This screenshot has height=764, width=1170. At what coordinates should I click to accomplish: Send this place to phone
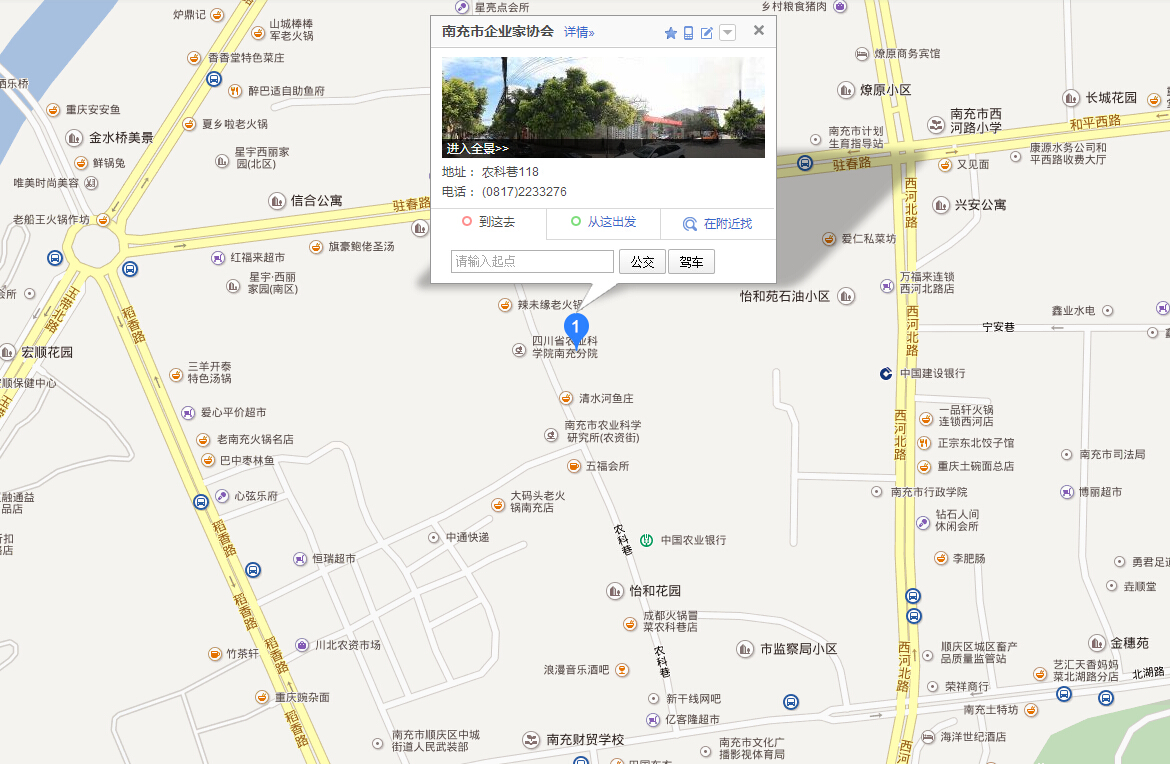(x=688, y=33)
